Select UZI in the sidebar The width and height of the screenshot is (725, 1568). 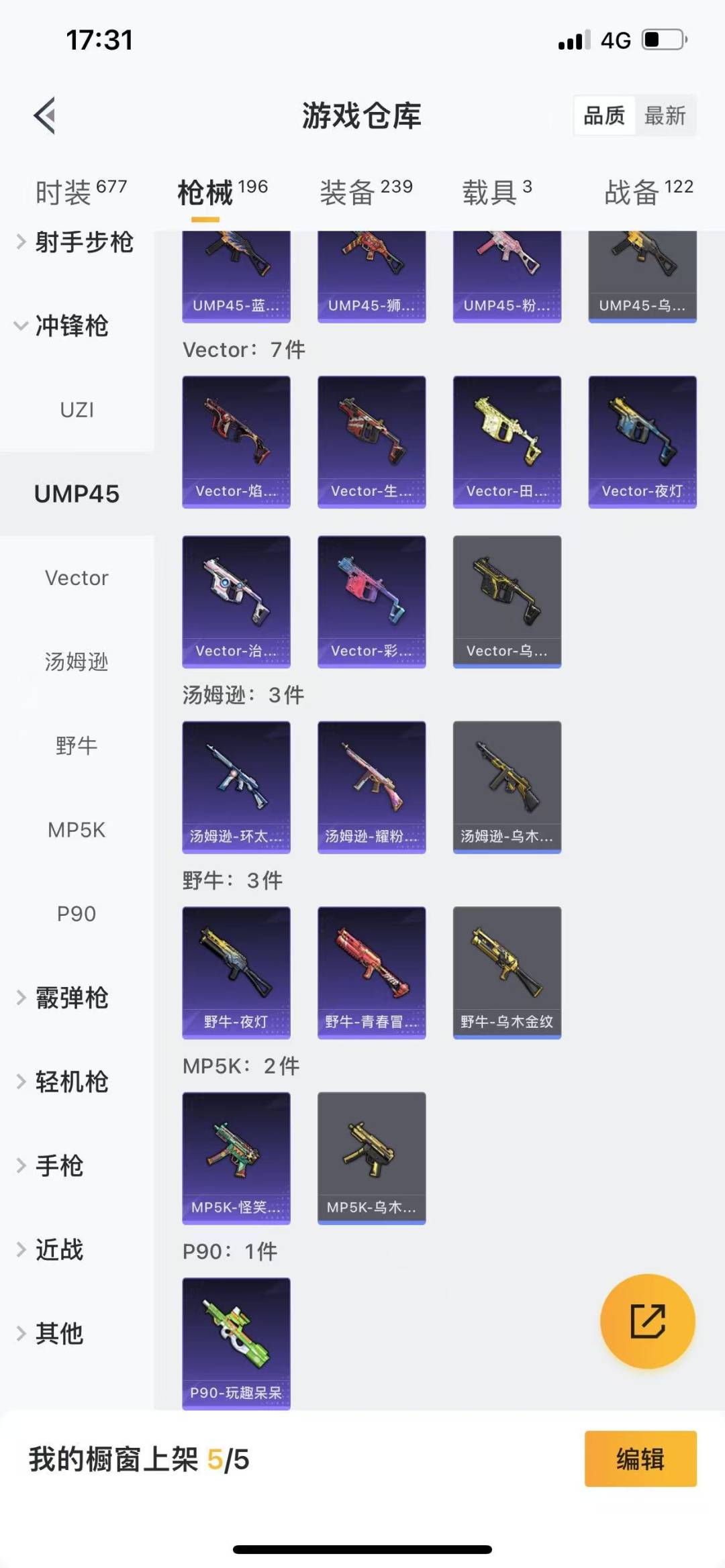77,409
